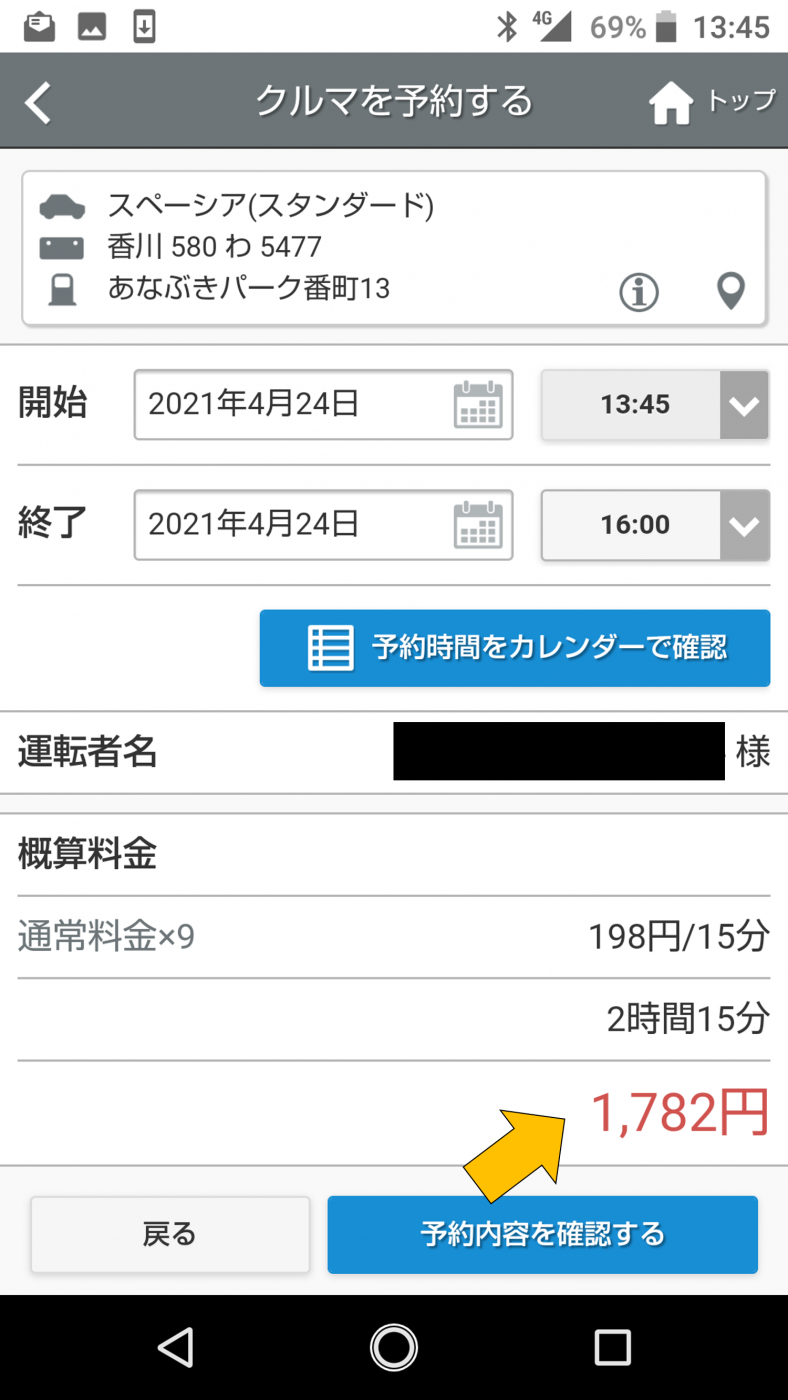Image resolution: width=788 pixels, height=1400 pixels.
Task: Tap 予約時間をカレンダーで確認 button
Action: point(514,648)
